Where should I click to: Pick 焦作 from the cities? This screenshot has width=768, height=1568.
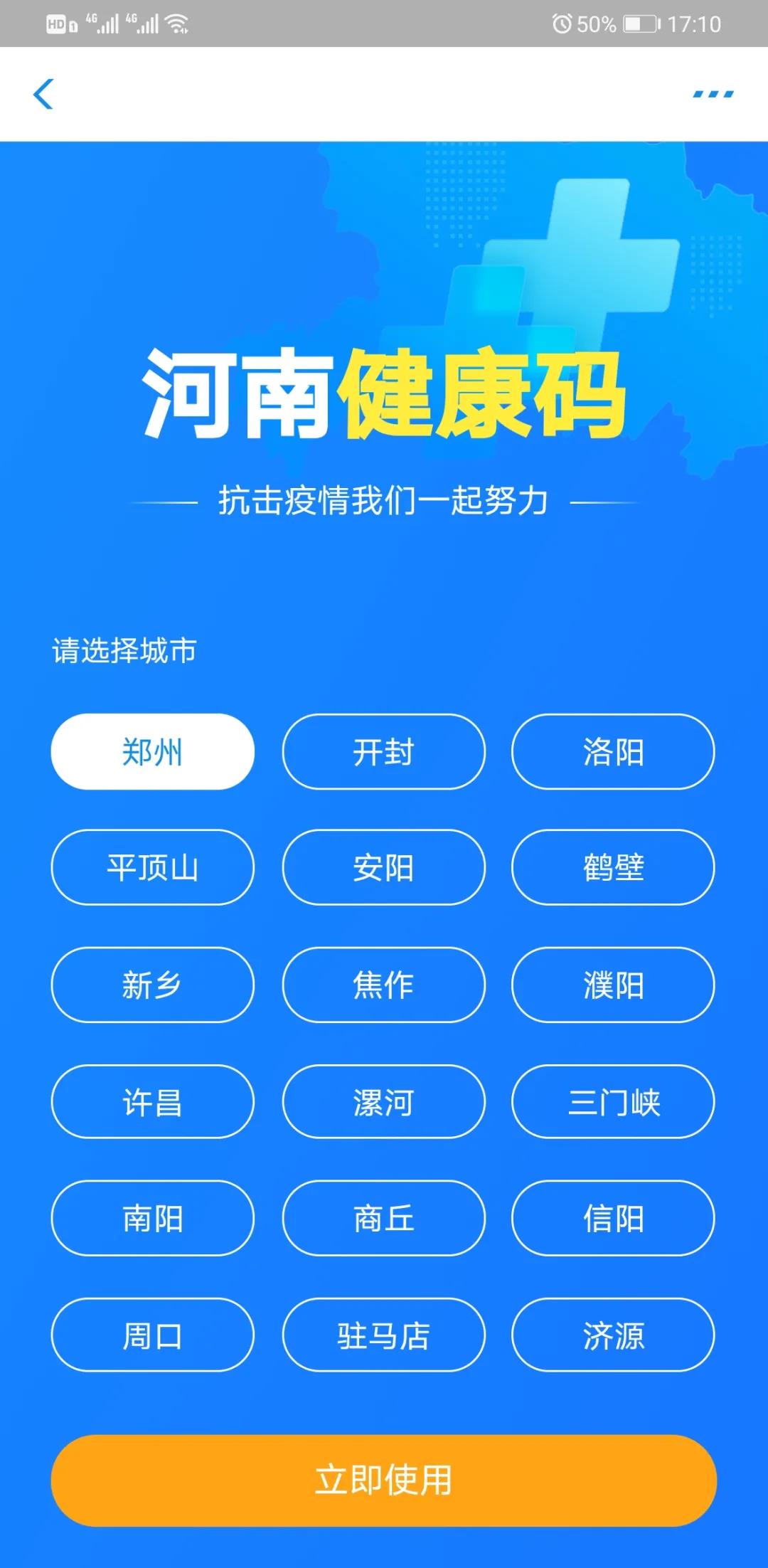coord(383,985)
